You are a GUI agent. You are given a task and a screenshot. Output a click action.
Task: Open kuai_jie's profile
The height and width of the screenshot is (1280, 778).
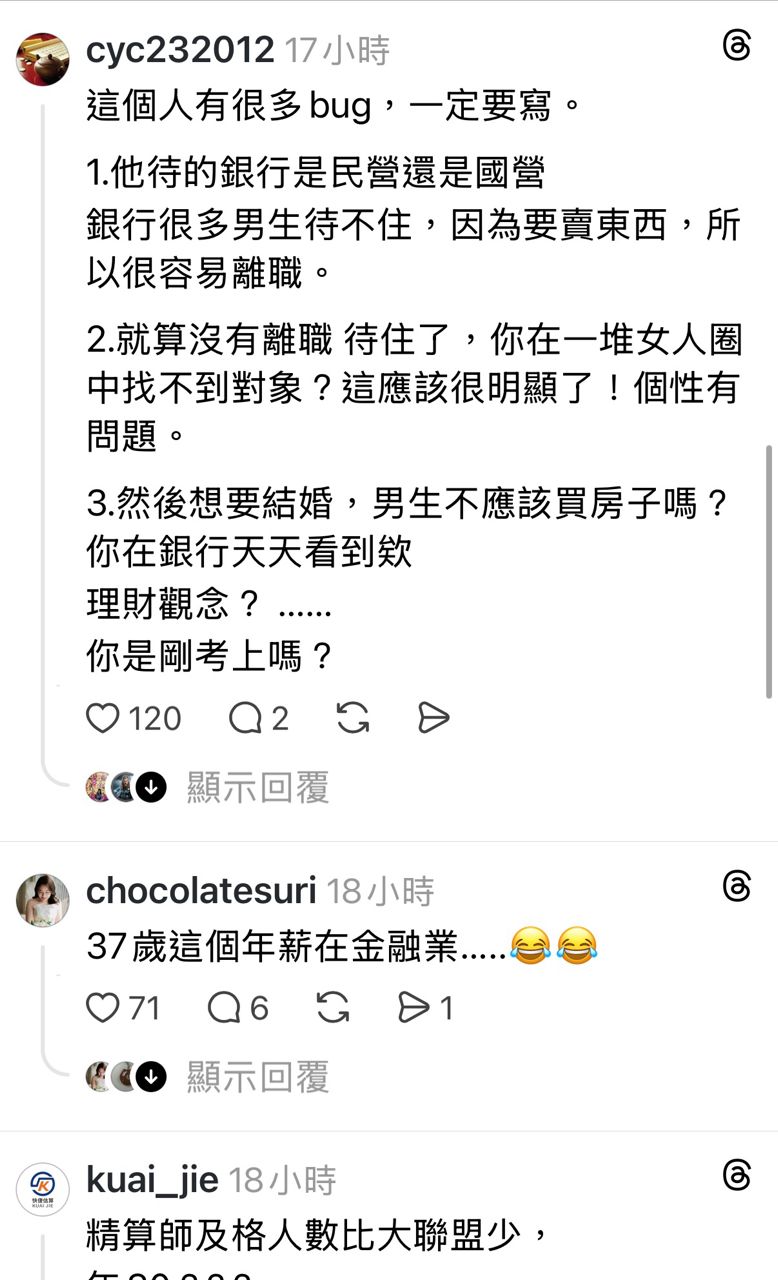152,1180
